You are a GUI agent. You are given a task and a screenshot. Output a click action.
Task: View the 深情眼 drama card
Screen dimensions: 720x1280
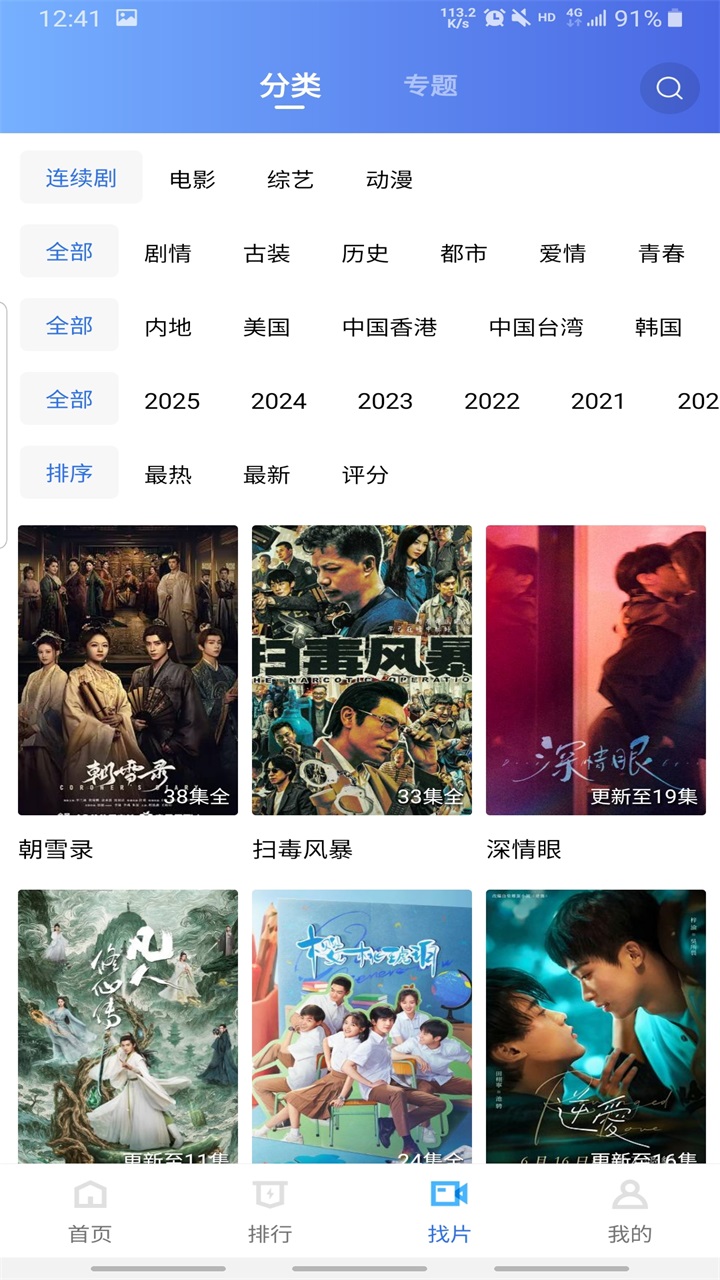(x=596, y=670)
